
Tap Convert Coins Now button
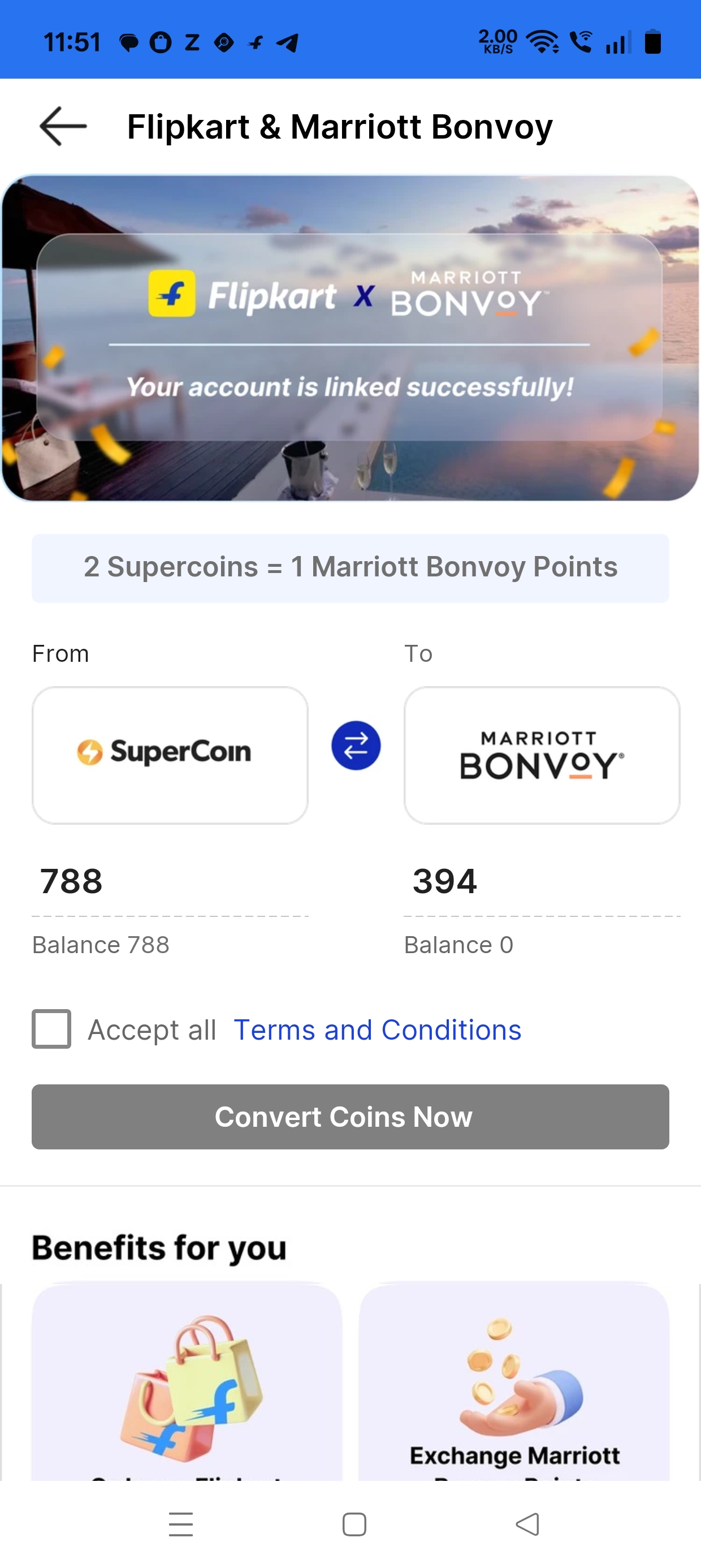(350, 1117)
